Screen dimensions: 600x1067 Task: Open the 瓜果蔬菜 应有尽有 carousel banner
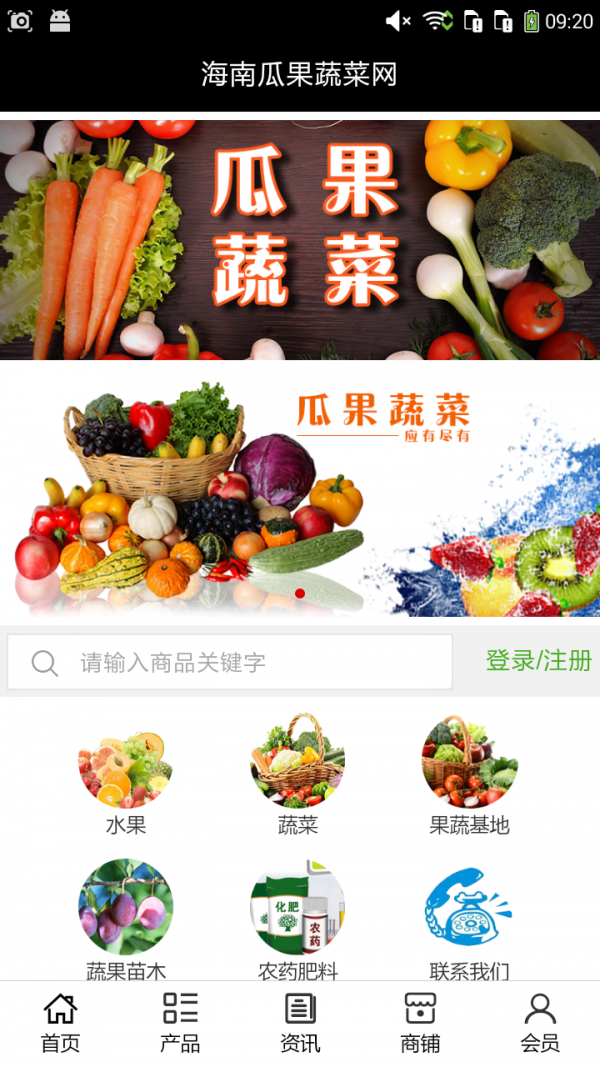pos(300,490)
